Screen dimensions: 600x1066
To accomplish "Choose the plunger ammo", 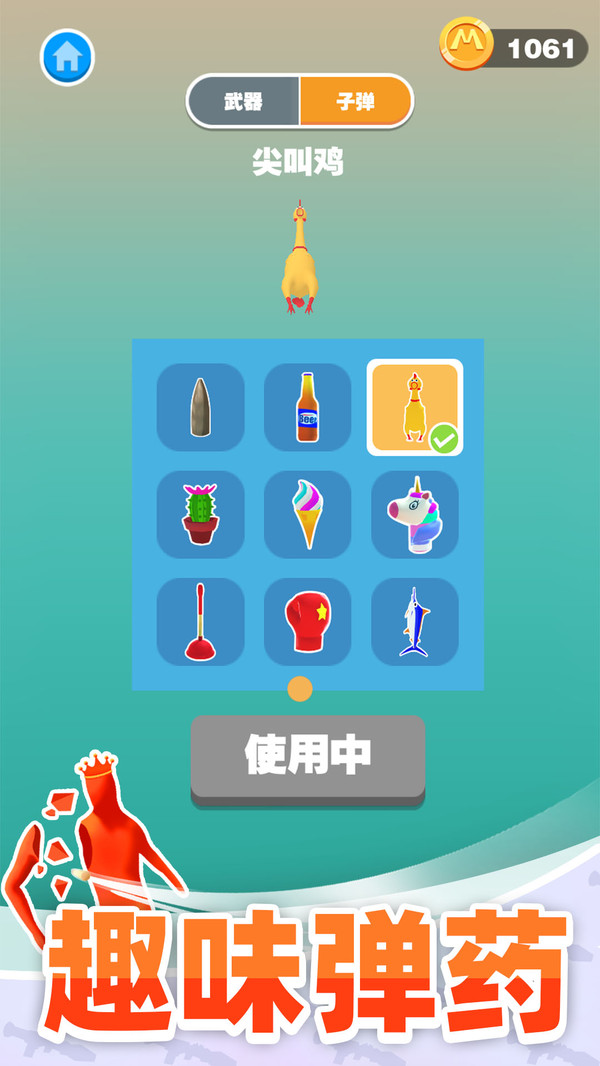I will (201, 621).
